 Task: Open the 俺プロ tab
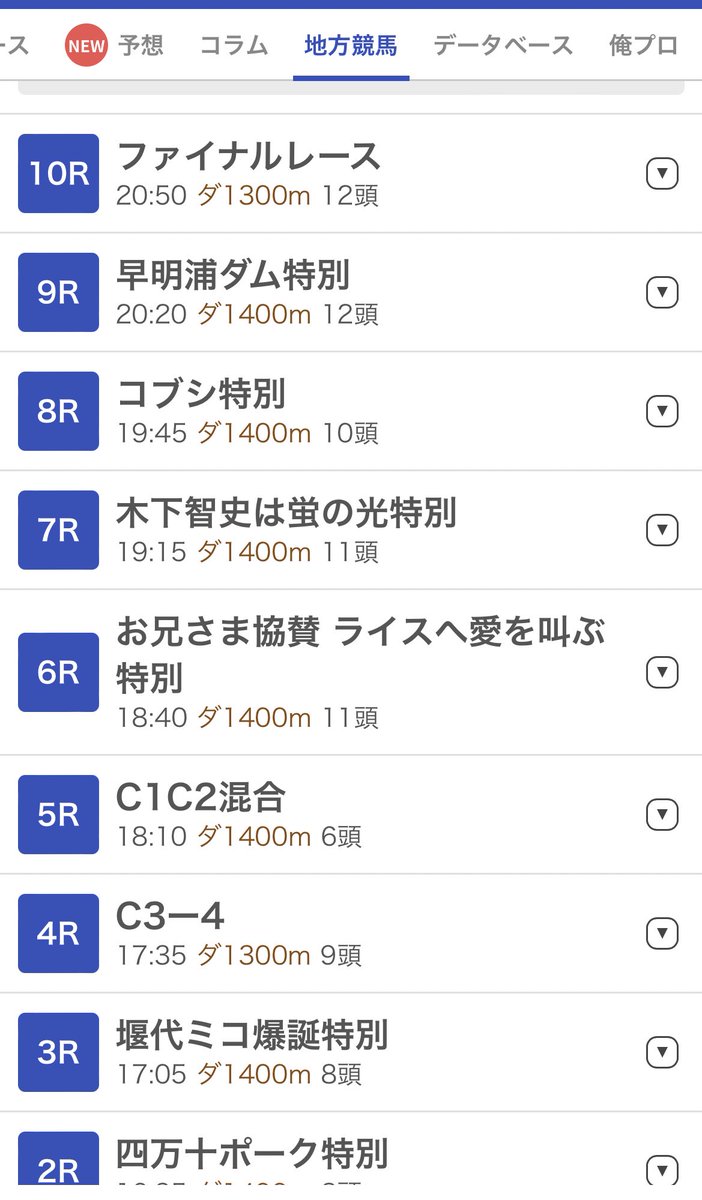pos(643,45)
